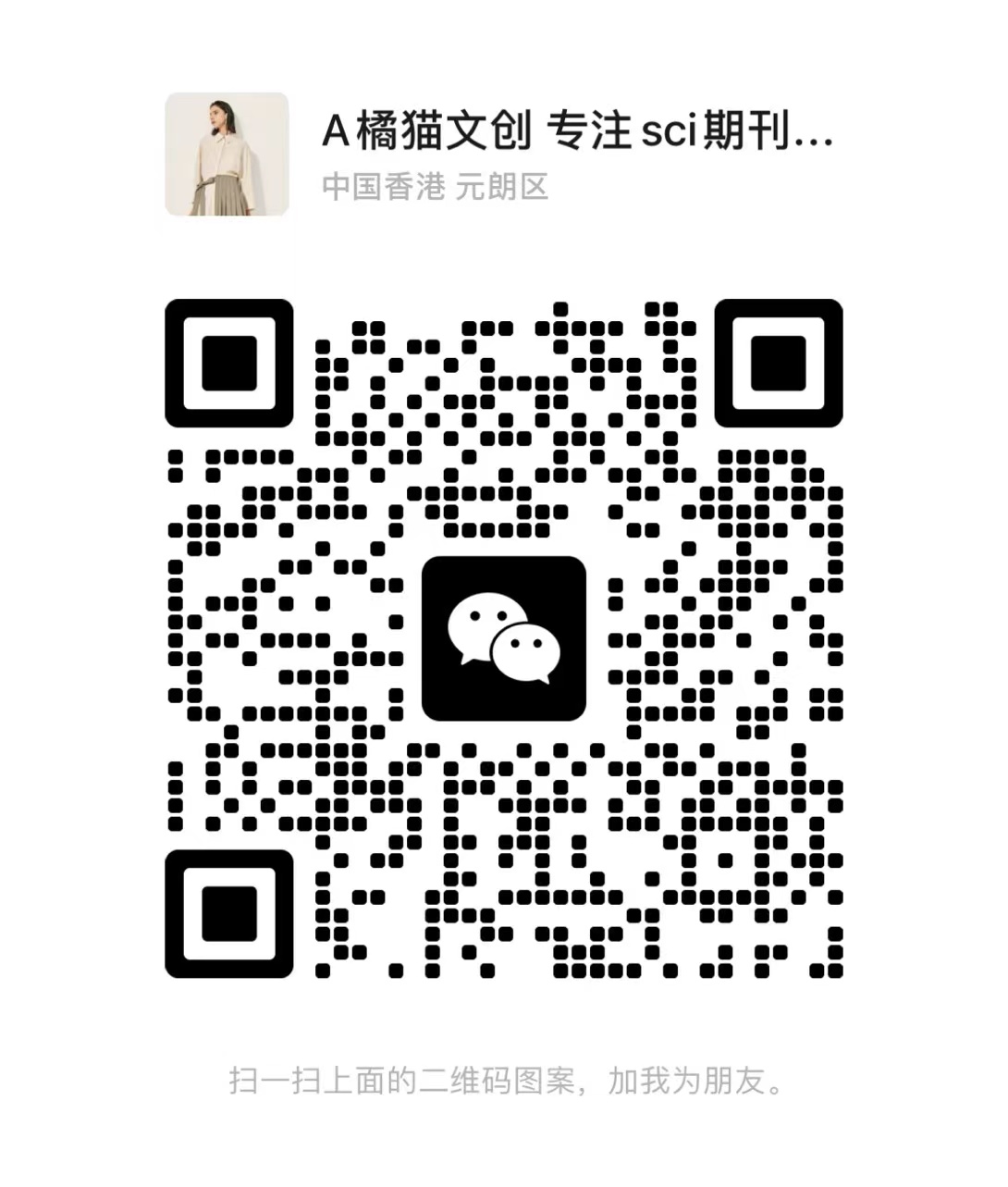Click the rounded black square housing the WeChat logo

click(504, 638)
